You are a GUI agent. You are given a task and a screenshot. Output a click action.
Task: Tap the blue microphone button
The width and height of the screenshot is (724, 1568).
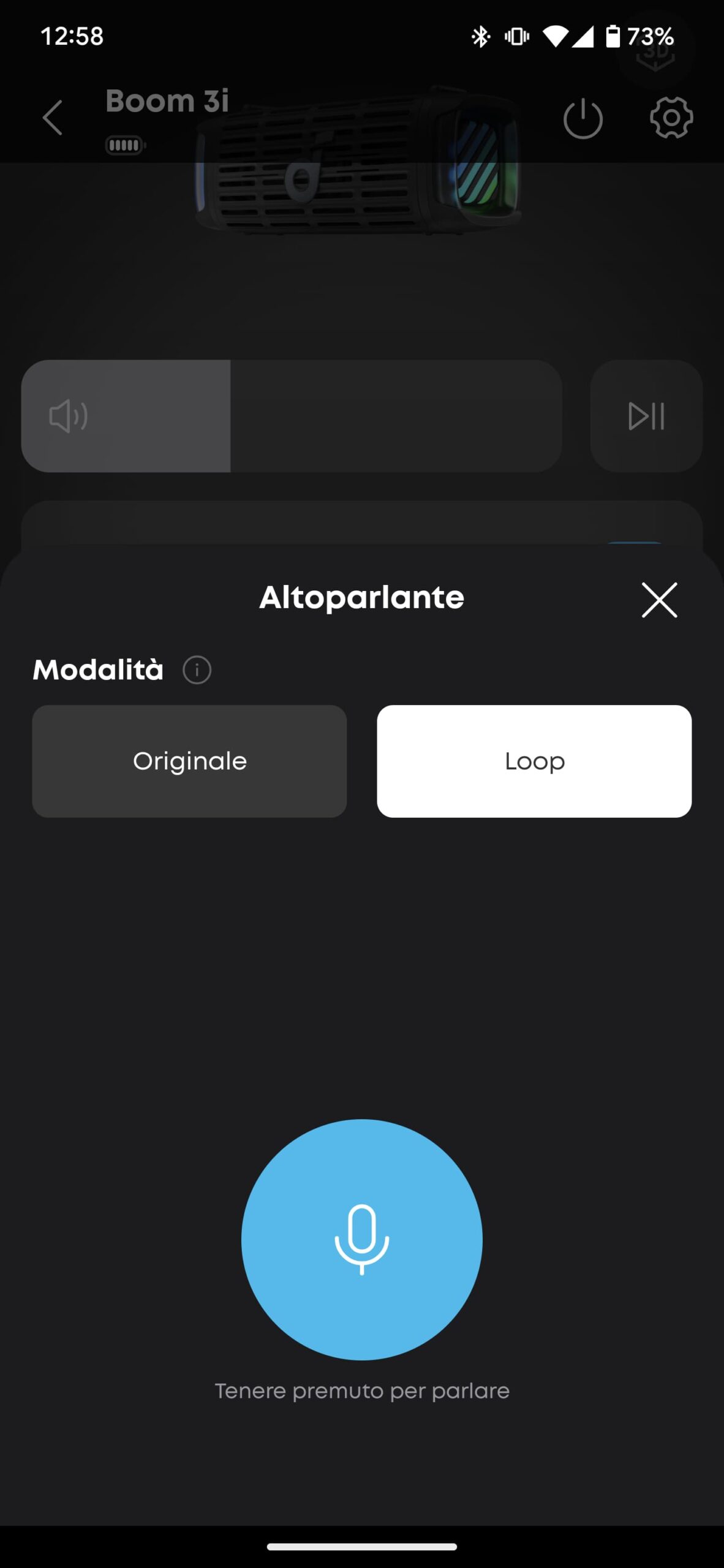tap(361, 1239)
